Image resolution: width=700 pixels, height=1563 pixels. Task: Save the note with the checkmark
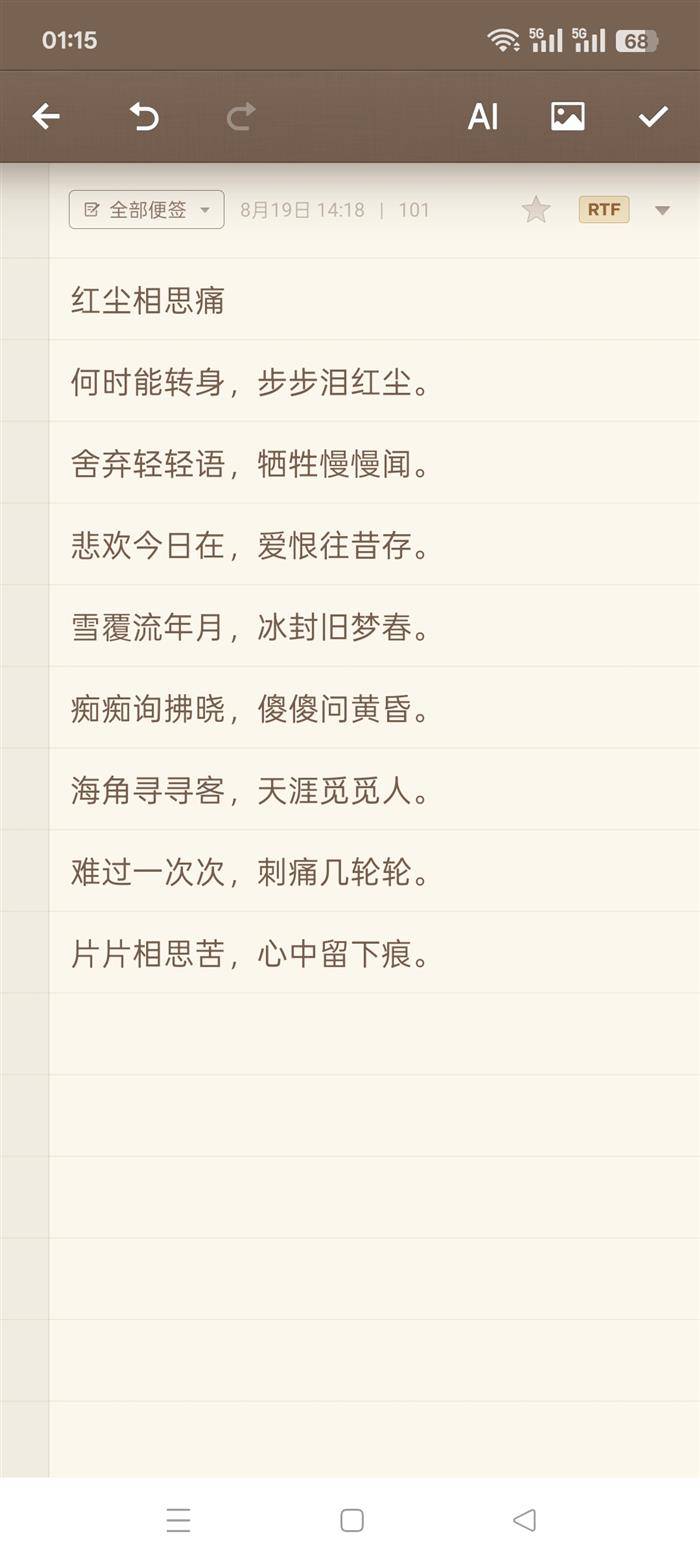[x=653, y=117]
